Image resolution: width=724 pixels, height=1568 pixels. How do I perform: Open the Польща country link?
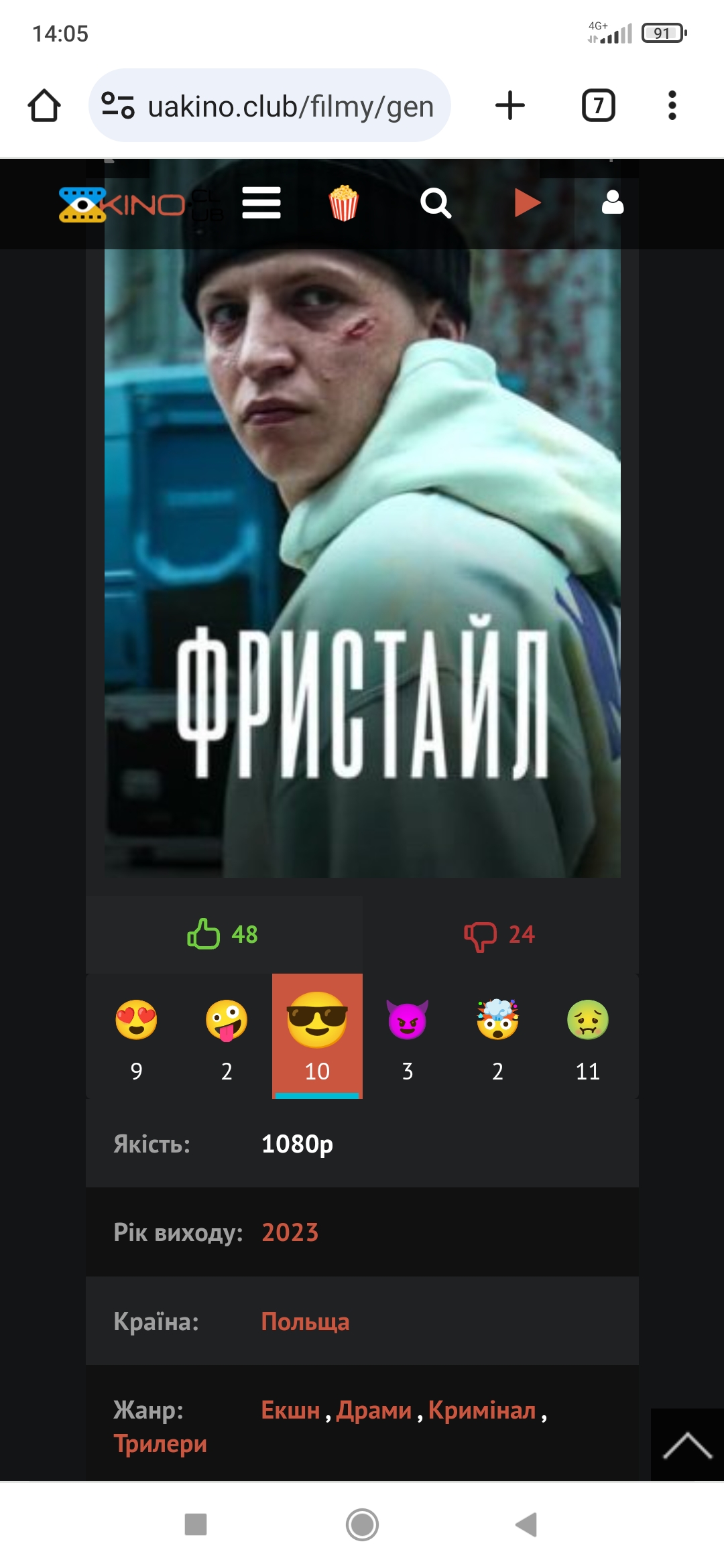pyautogui.click(x=305, y=1321)
